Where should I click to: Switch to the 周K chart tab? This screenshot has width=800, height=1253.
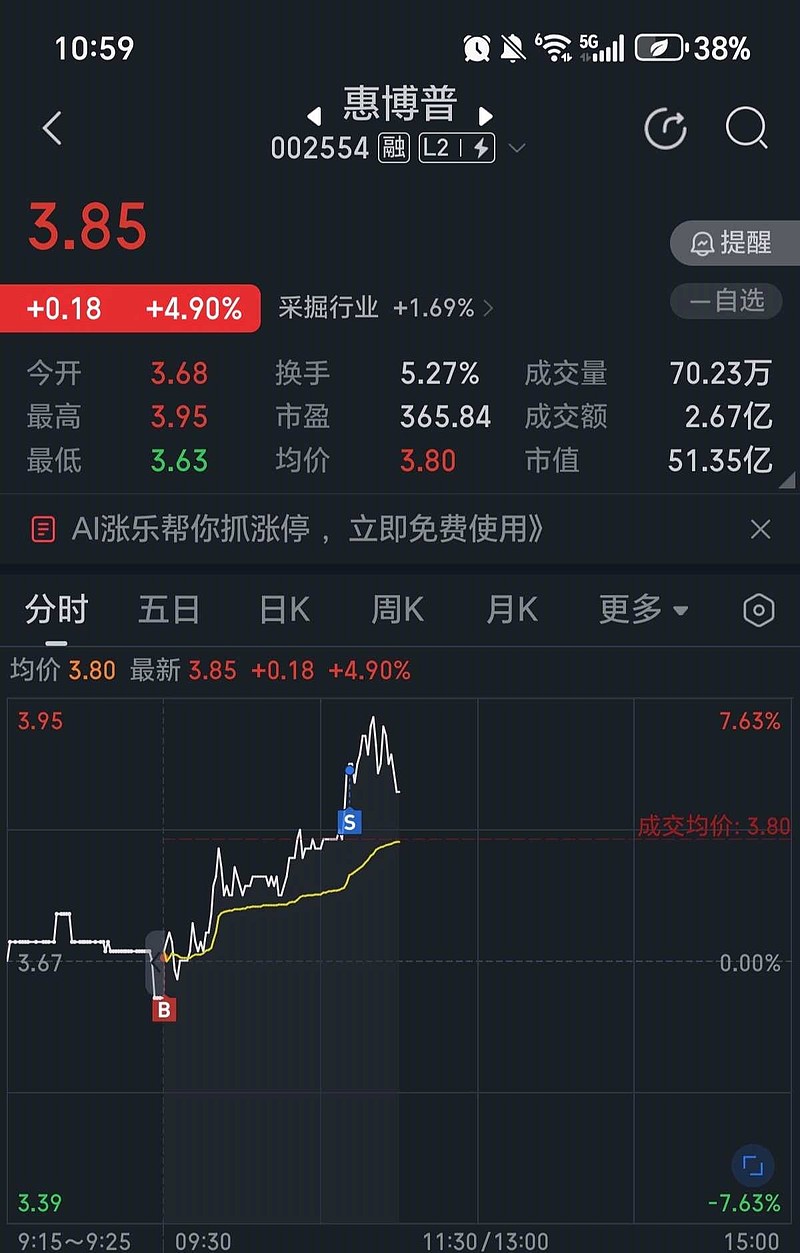(398, 609)
